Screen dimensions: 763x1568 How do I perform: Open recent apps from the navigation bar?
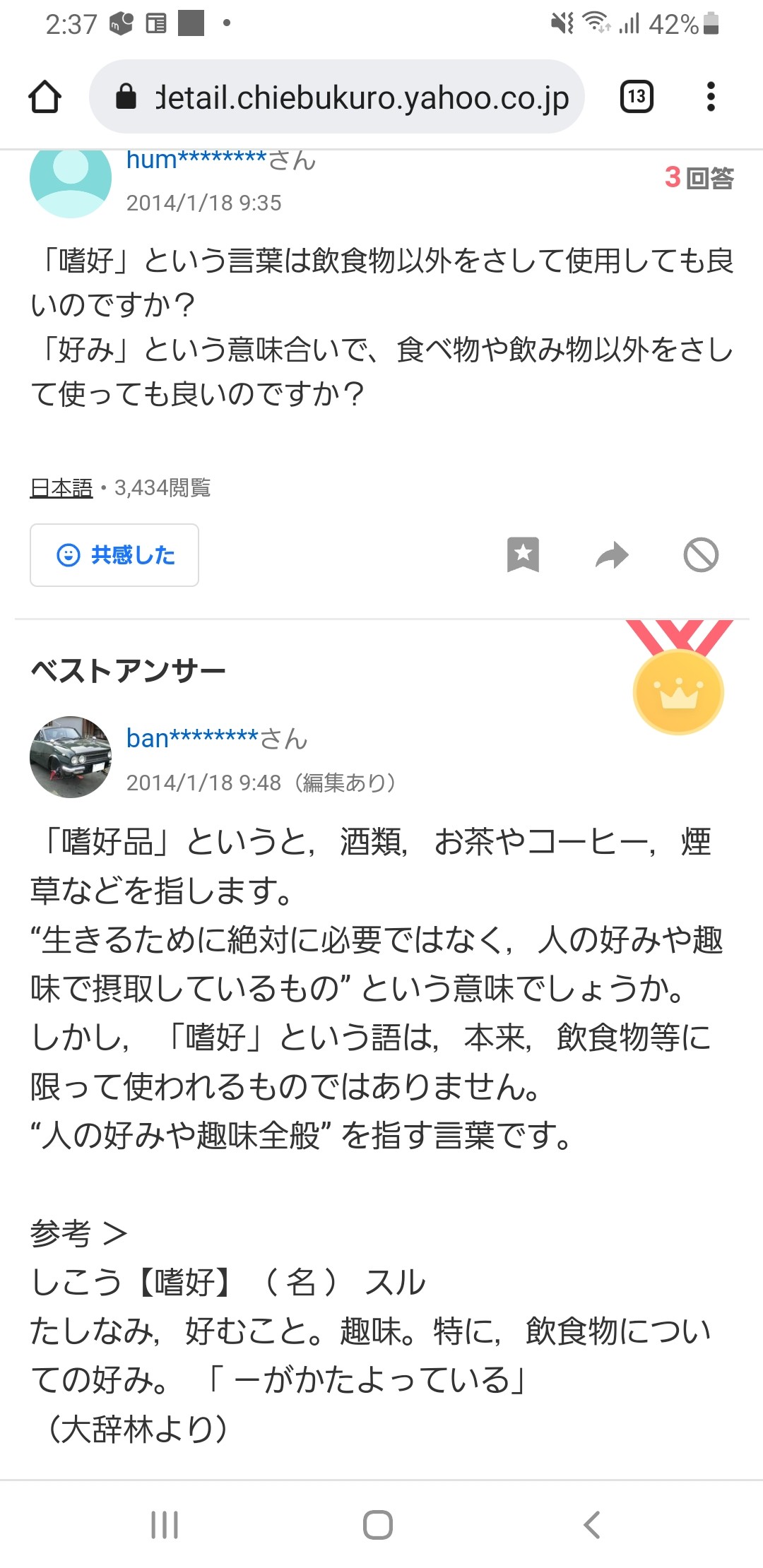pyautogui.click(x=165, y=1524)
